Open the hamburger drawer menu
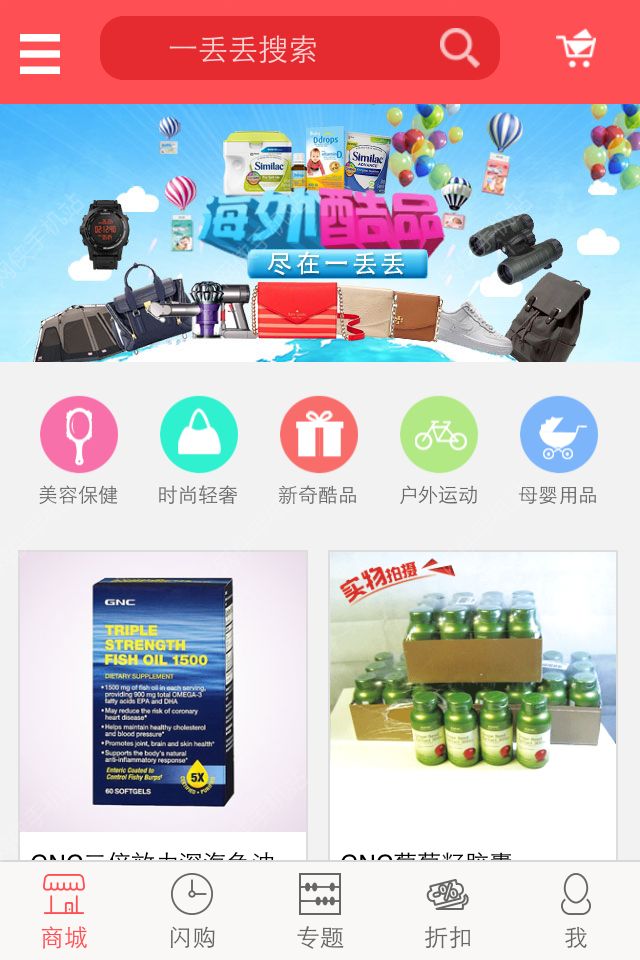The width and height of the screenshot is (640, 960). point(40,53)
